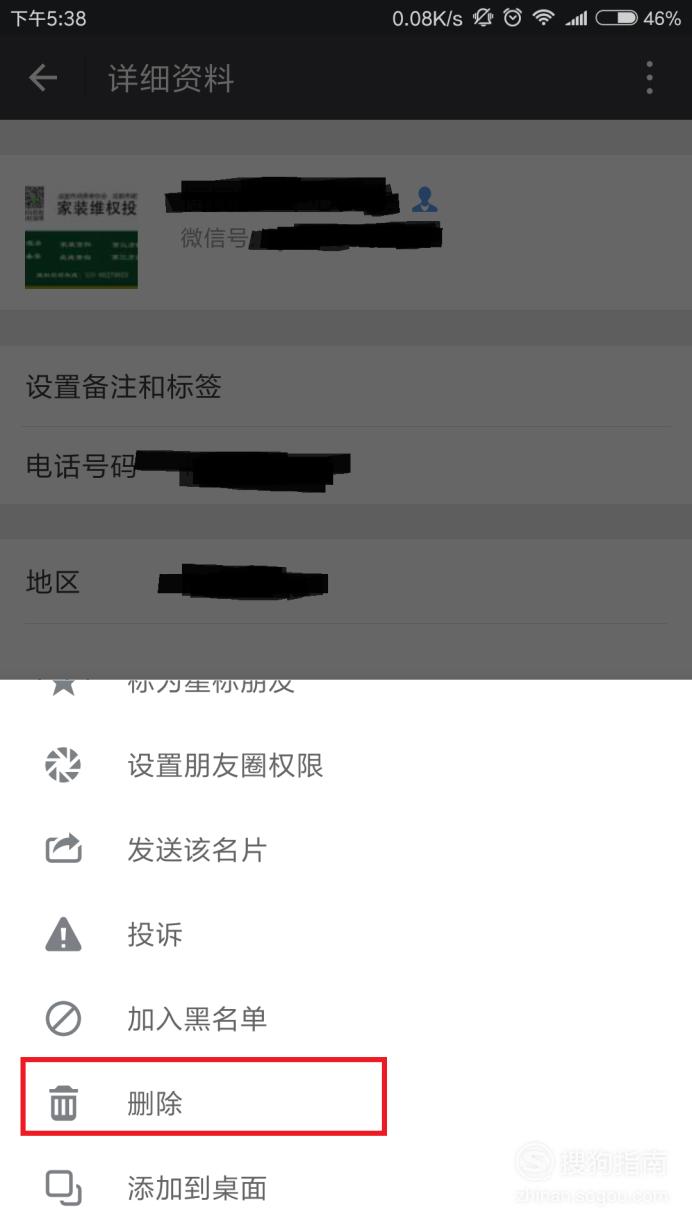The image size is (692, 1230).
Task: Select 发送该名片 to share card
Action: 346,850
